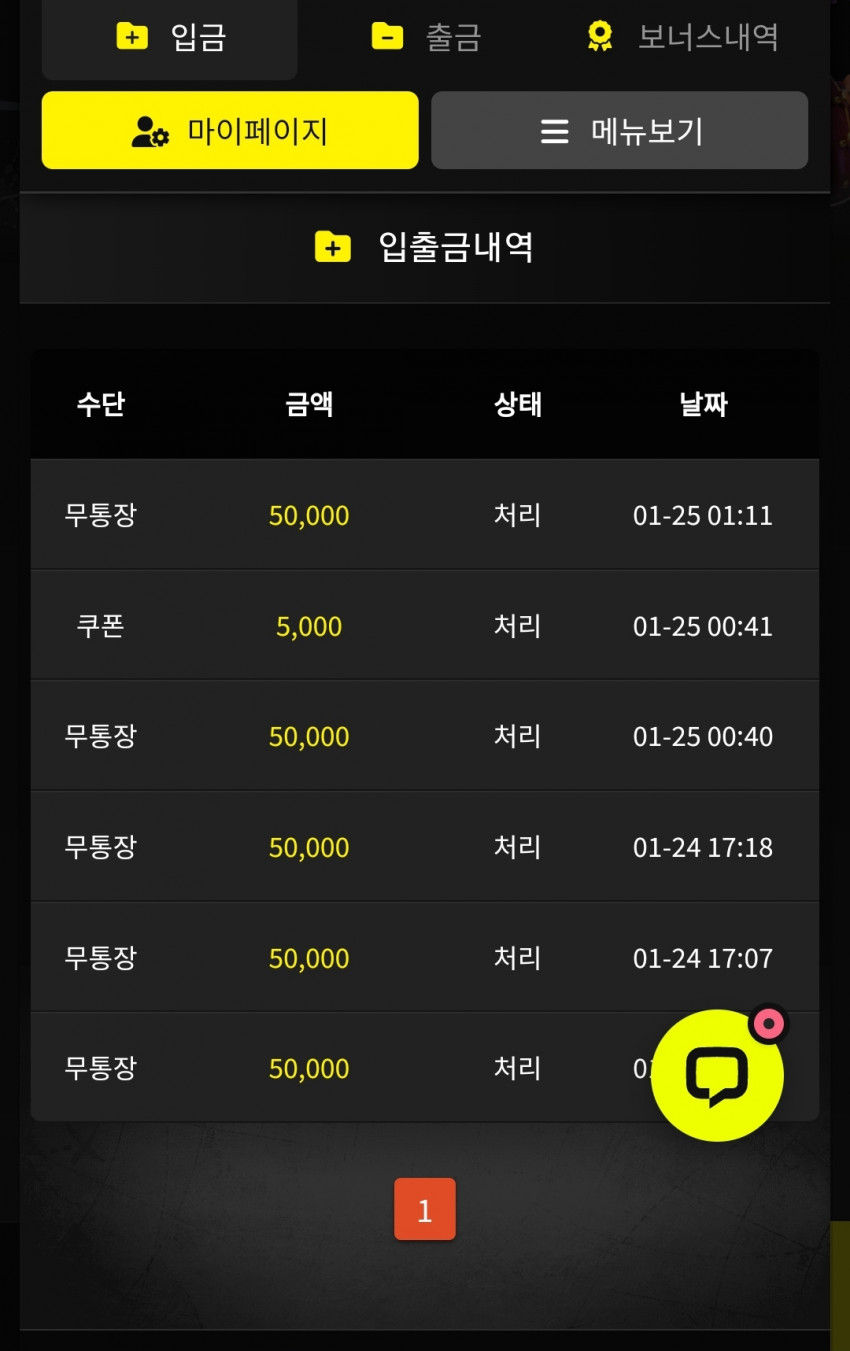Open the yellow live chat bubble
Image resolution: width=850 pixels, height=1351 pixels.
tap(717, 1076)
